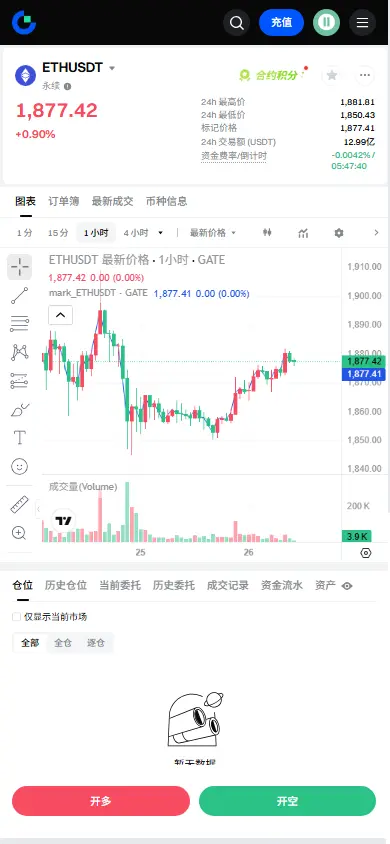The height and width of the screenshot is (844, 390).
Task: Tap the 充值 deposit button
Action: click(x=281, y=23)
